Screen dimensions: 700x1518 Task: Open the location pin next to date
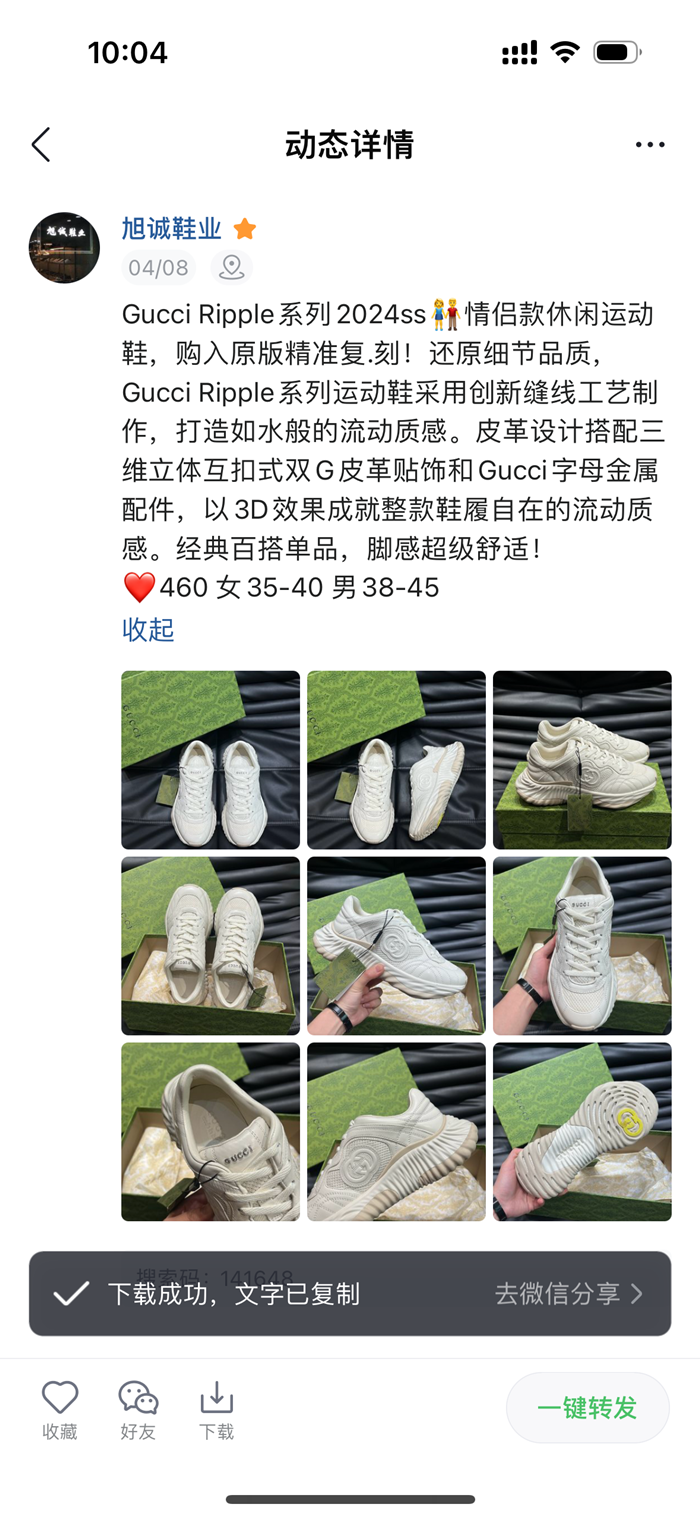[x=231, y=267]
